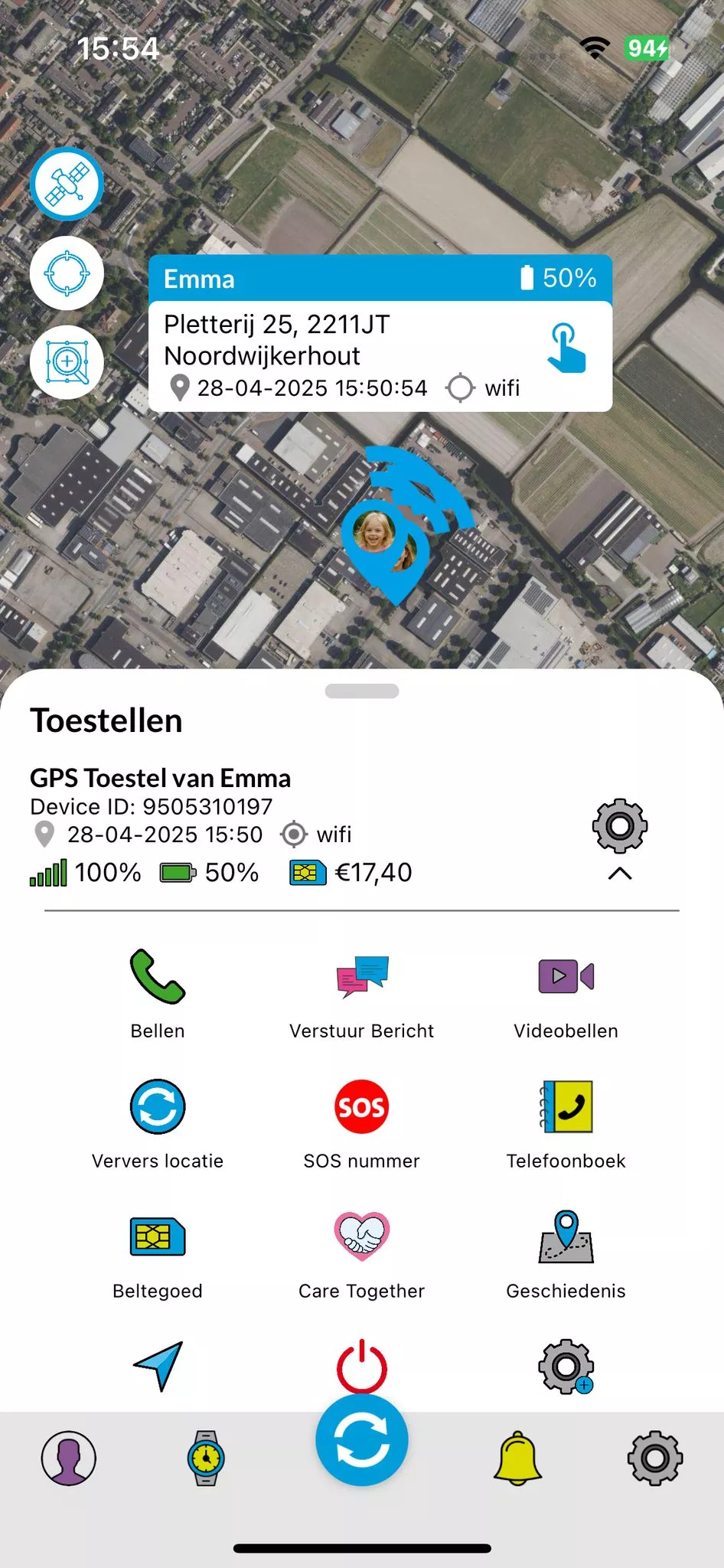Open Care Together
Screen dimensions: 724x1568
(362, 1253)
